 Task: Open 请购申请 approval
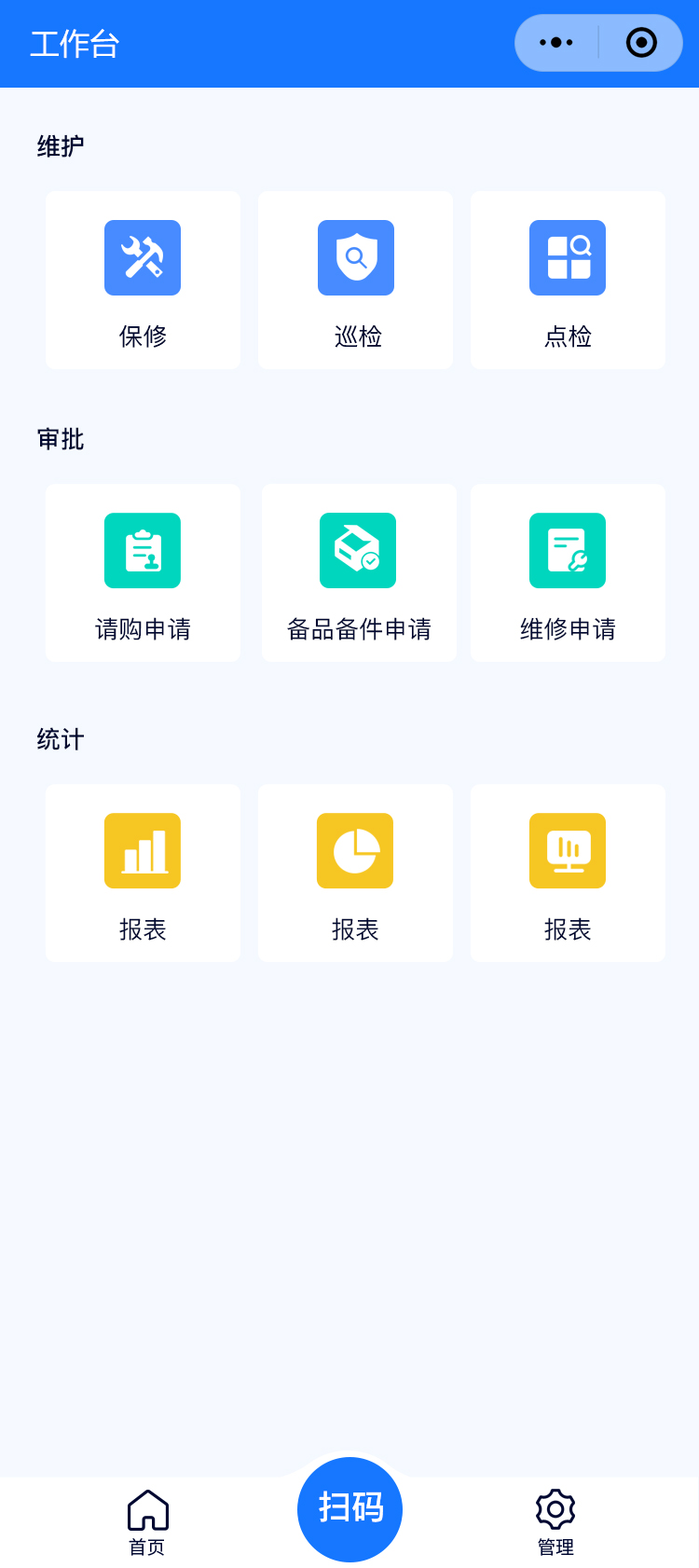[x=143, y=572]
